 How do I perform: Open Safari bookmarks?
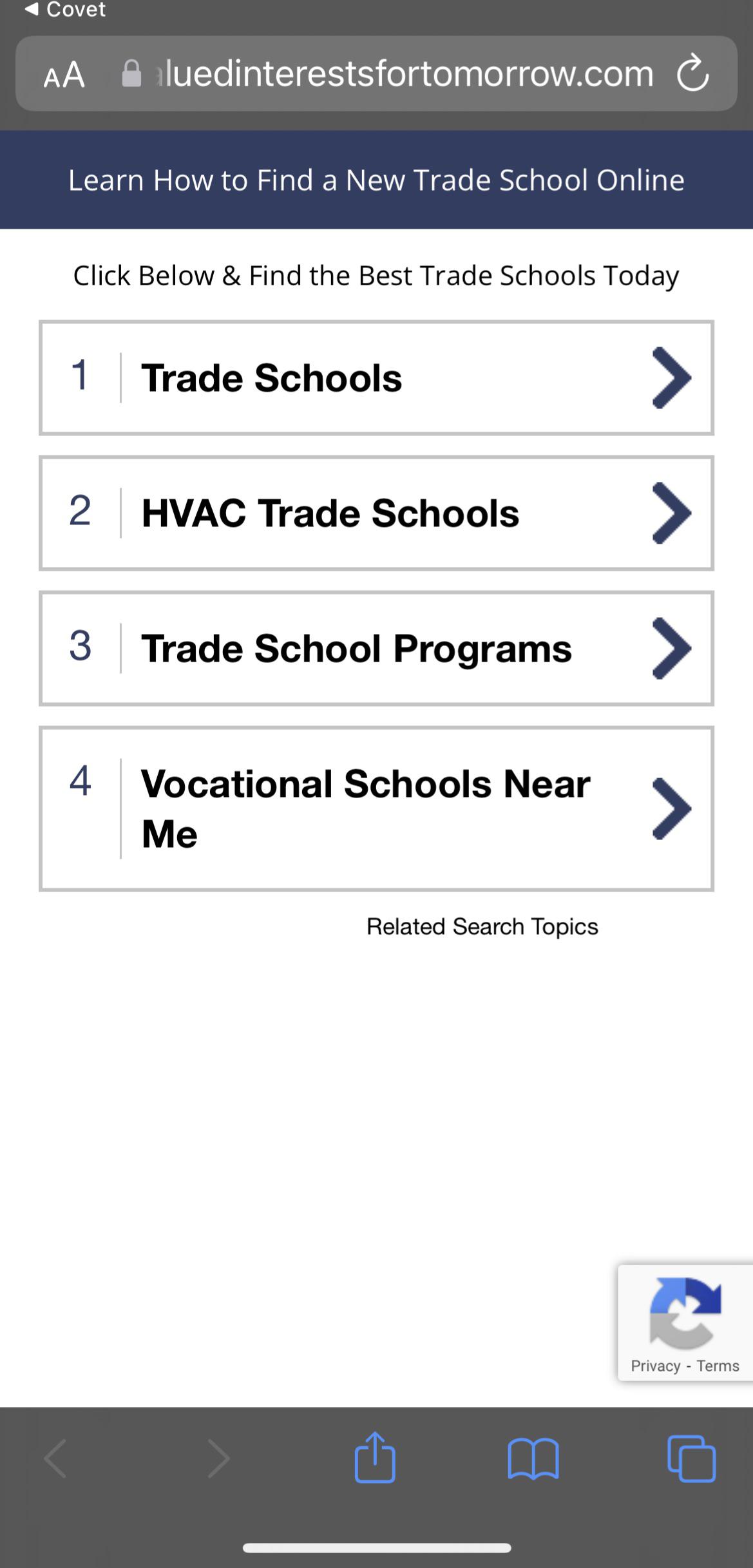pos(533,1458)
